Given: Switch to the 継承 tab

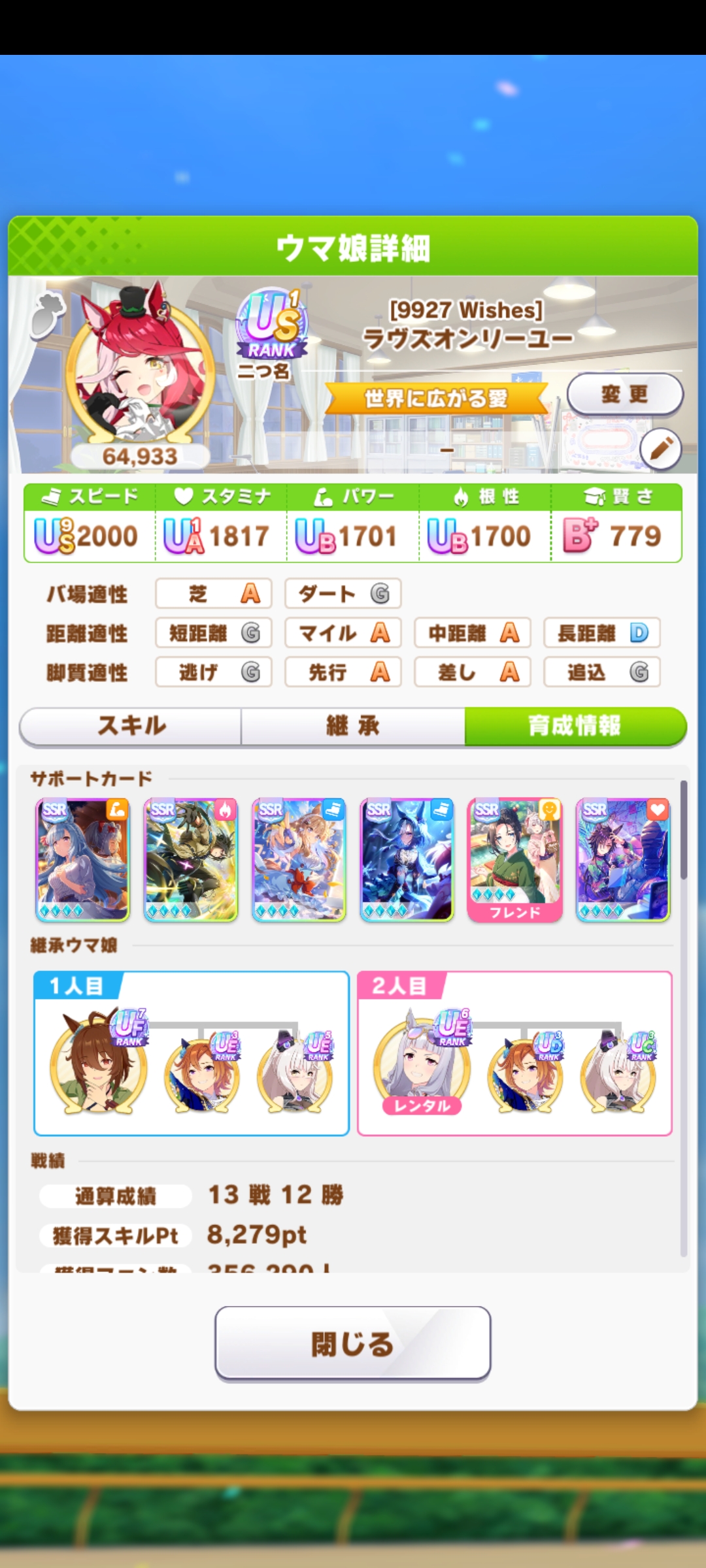Looking at the screenshot, I should pos(353,726).
